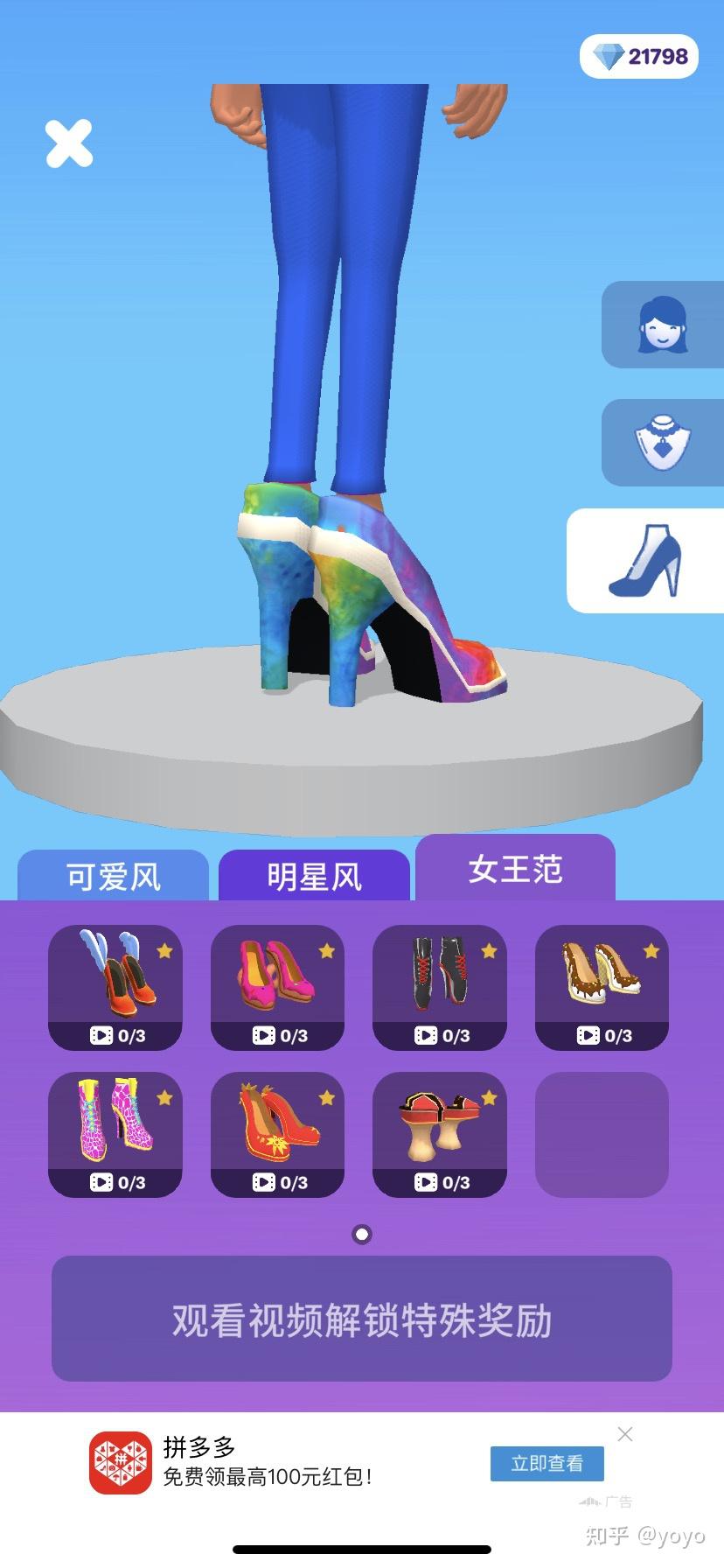Choose the red platform pedestal shoes

[x=440, y=1133]
